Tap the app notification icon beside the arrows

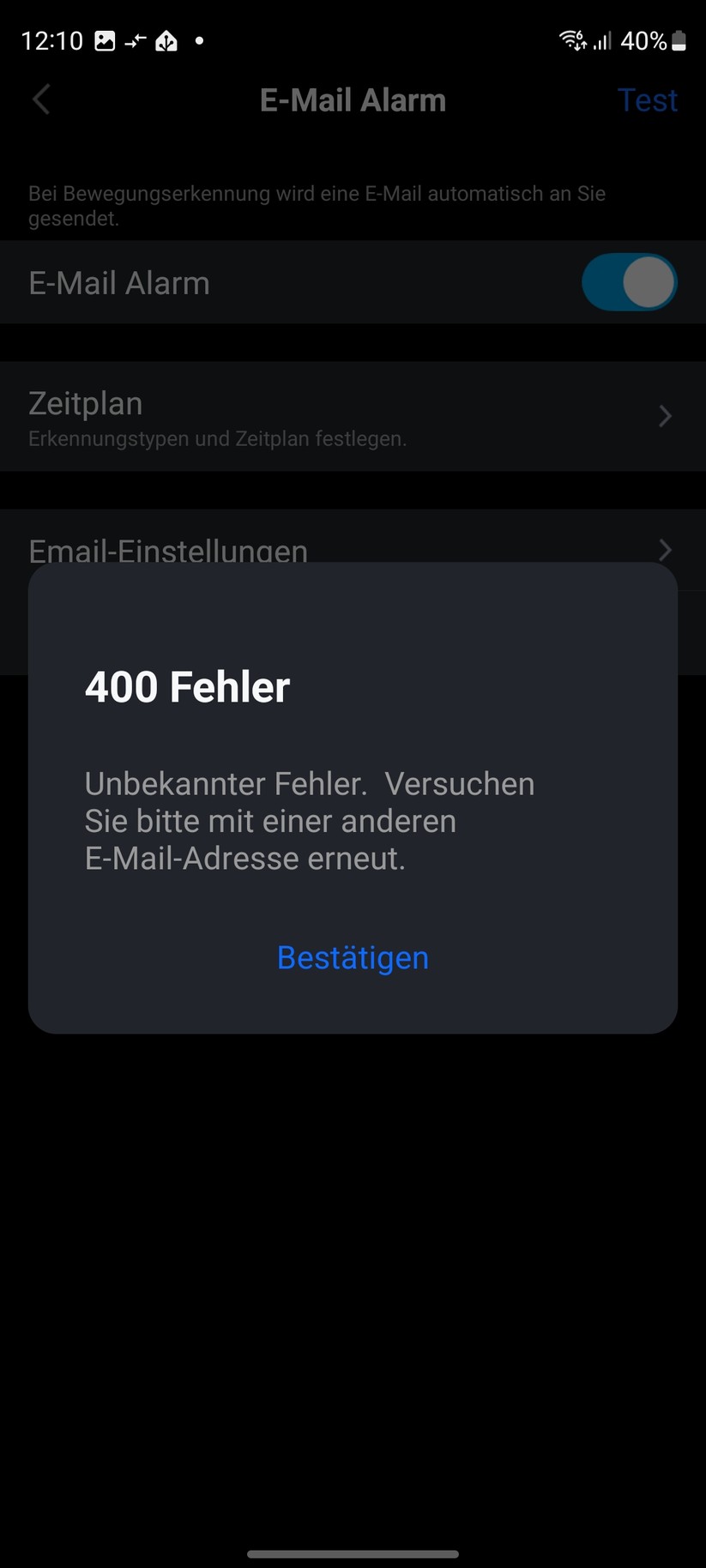click(167, 40)
